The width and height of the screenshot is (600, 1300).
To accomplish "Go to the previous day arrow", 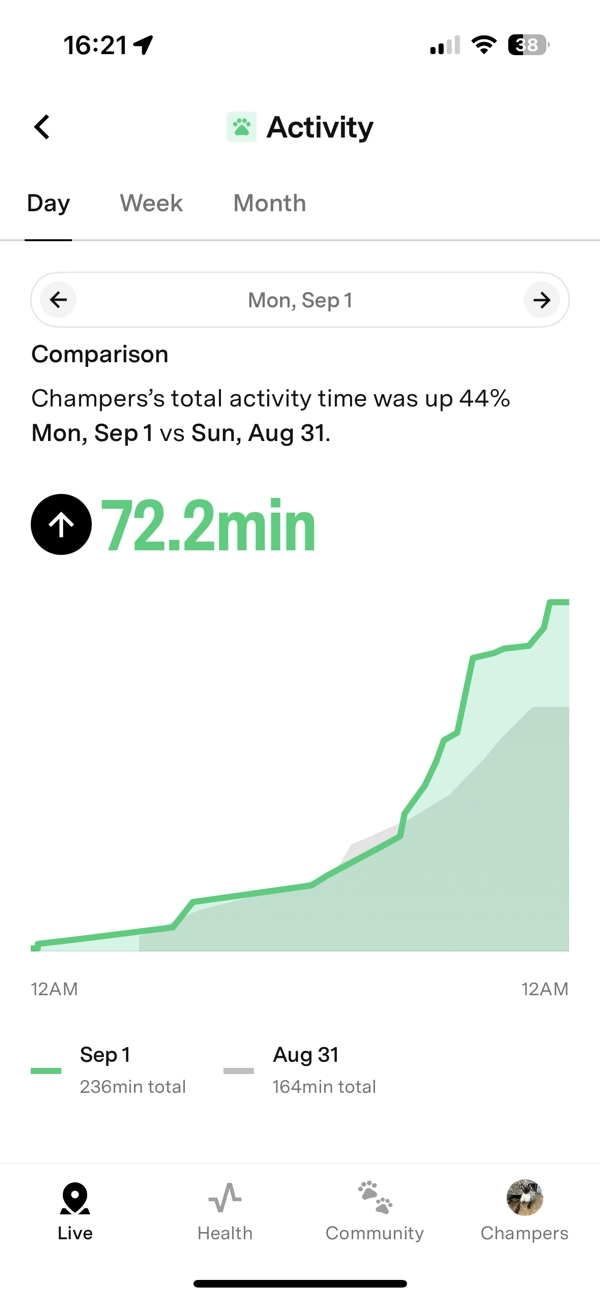I will pos(59,300).
